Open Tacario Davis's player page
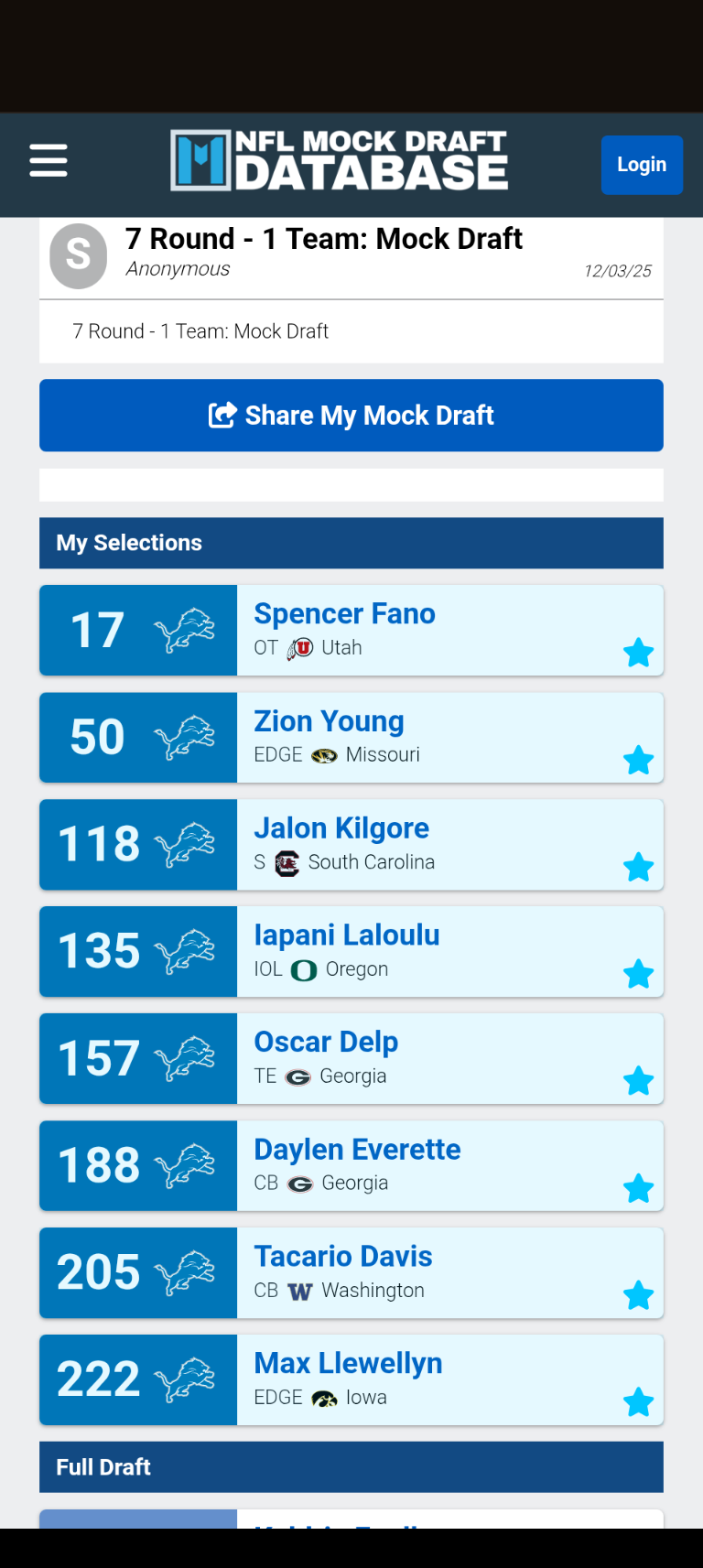 pyautogui.click(x=343, y=1257)
